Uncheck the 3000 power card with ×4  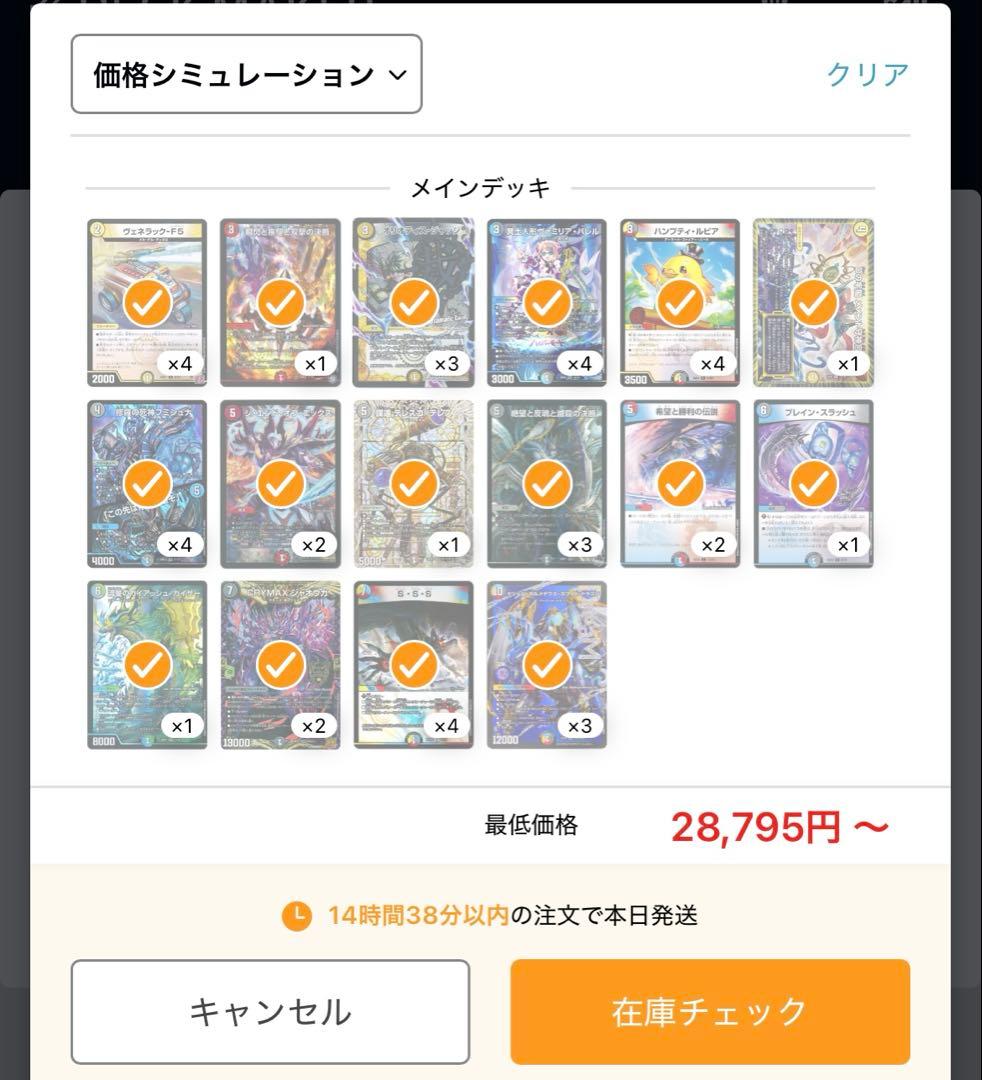[x=546, y=303]
